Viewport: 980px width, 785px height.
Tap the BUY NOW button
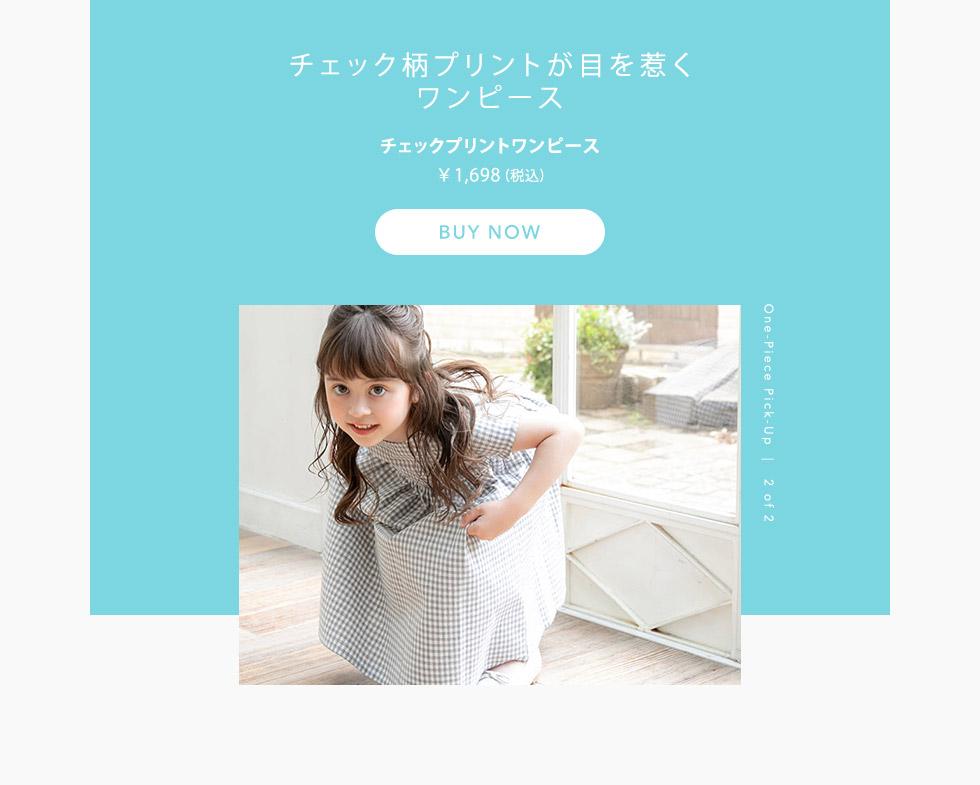click(x=489, y=232)
